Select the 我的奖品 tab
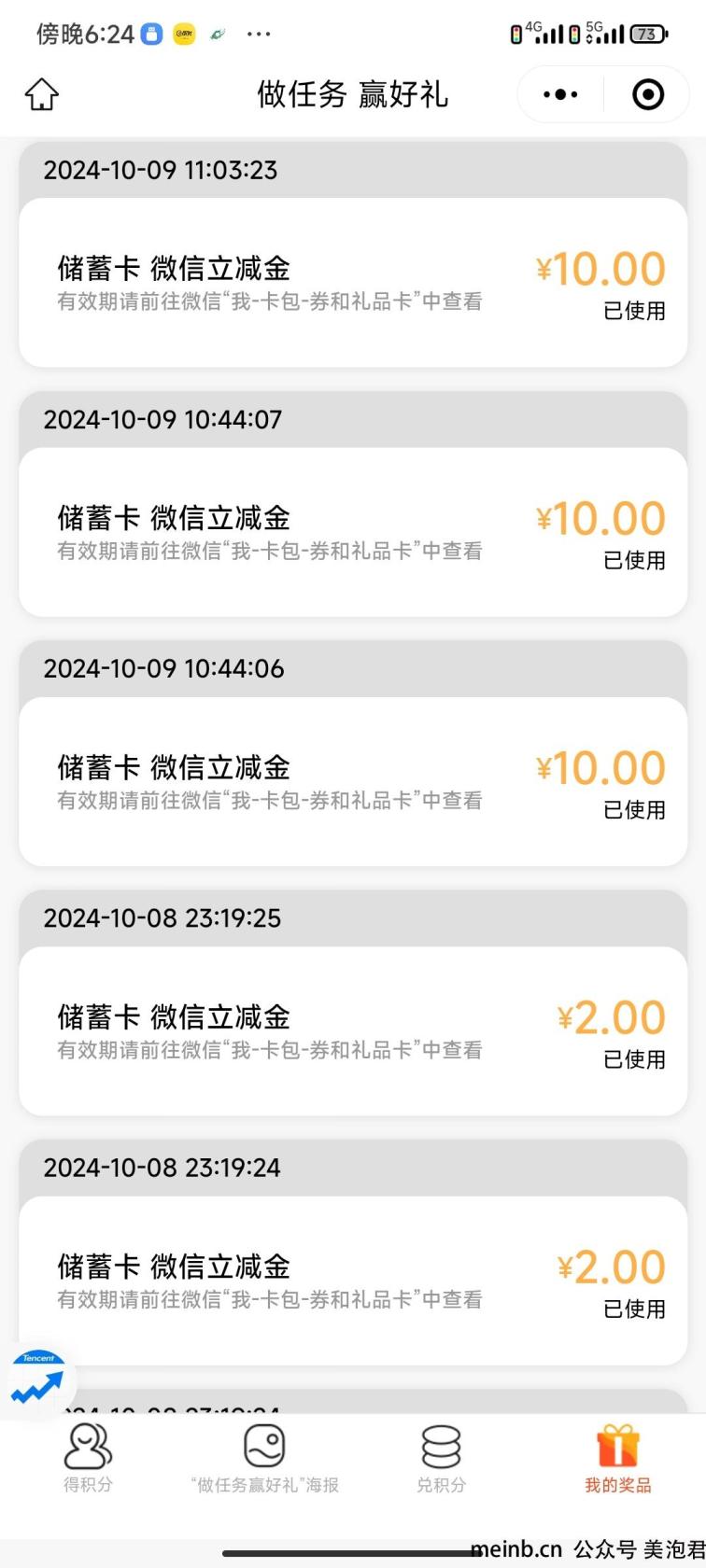706x1568 pixels. point(617,1458)
